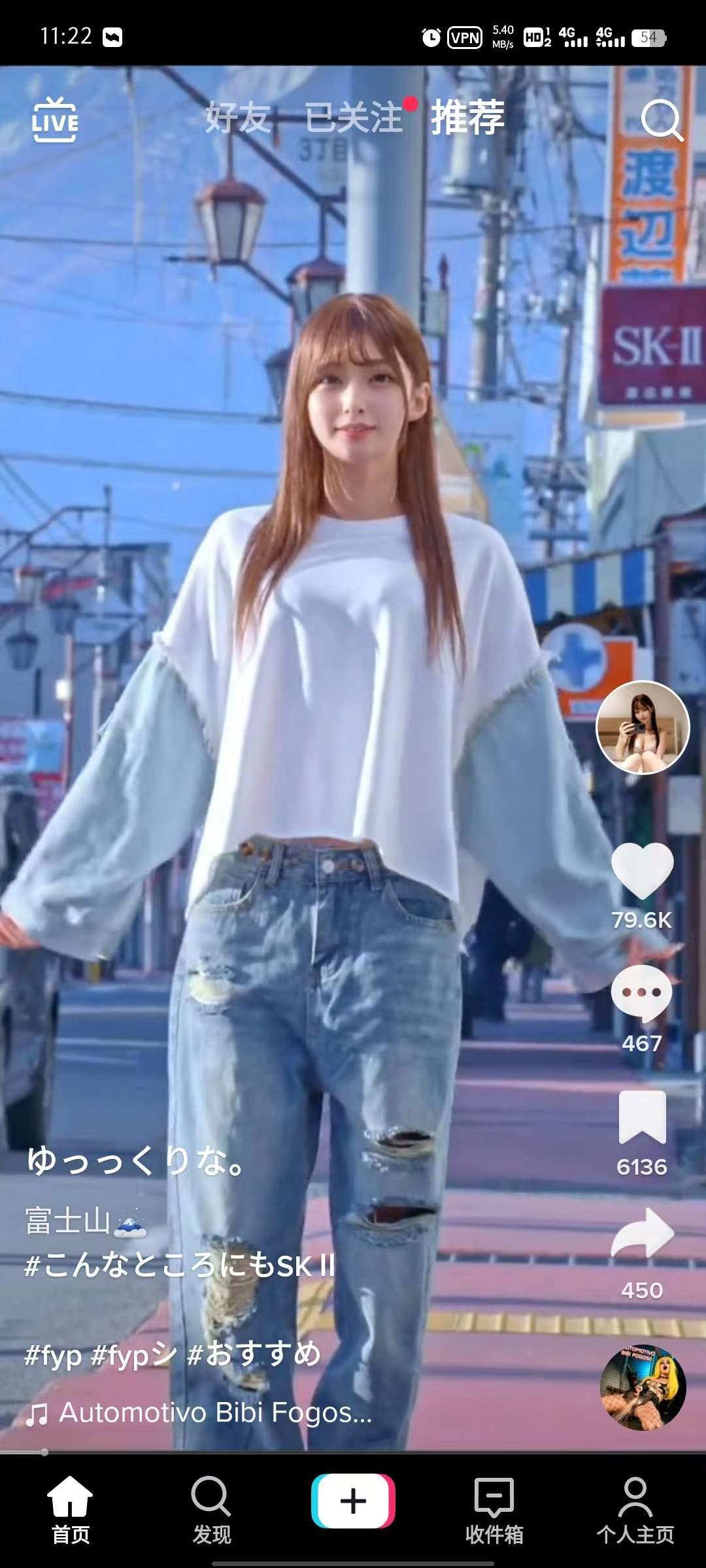Open the comments bubble
The width and height of the screenshot is (706, 1568).
pyautogui.click(x=641, y=994)
